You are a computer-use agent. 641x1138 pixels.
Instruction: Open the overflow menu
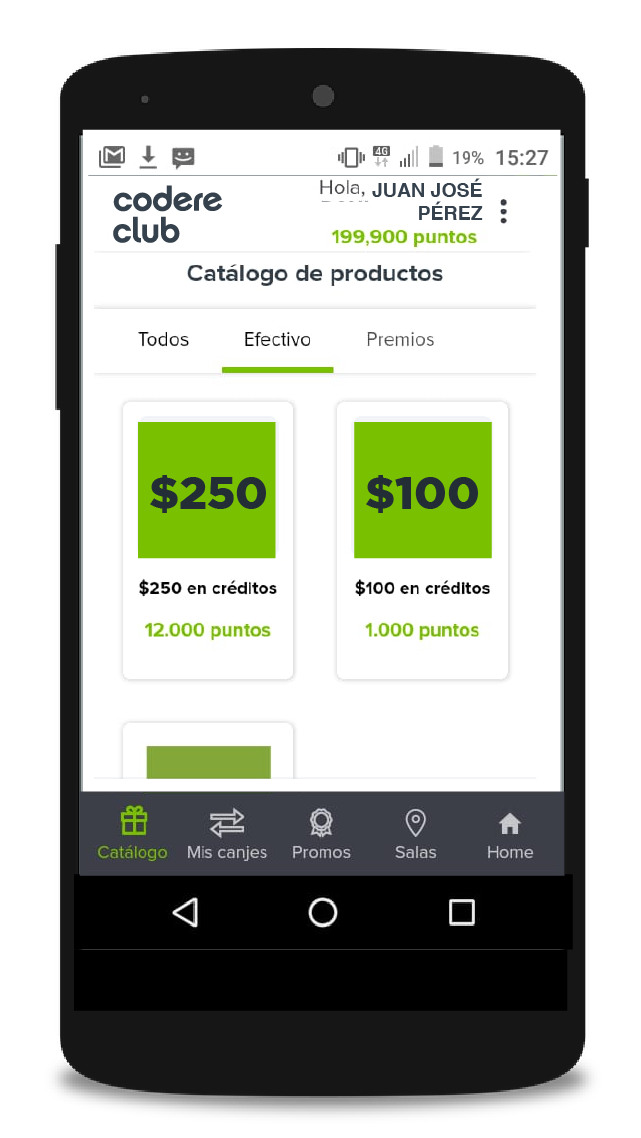pyautogui.click(x=503, y=211)
